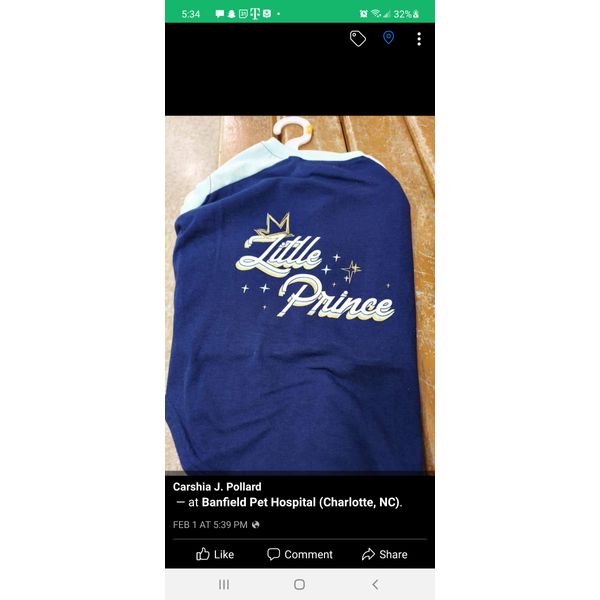Like this photo

215,554
